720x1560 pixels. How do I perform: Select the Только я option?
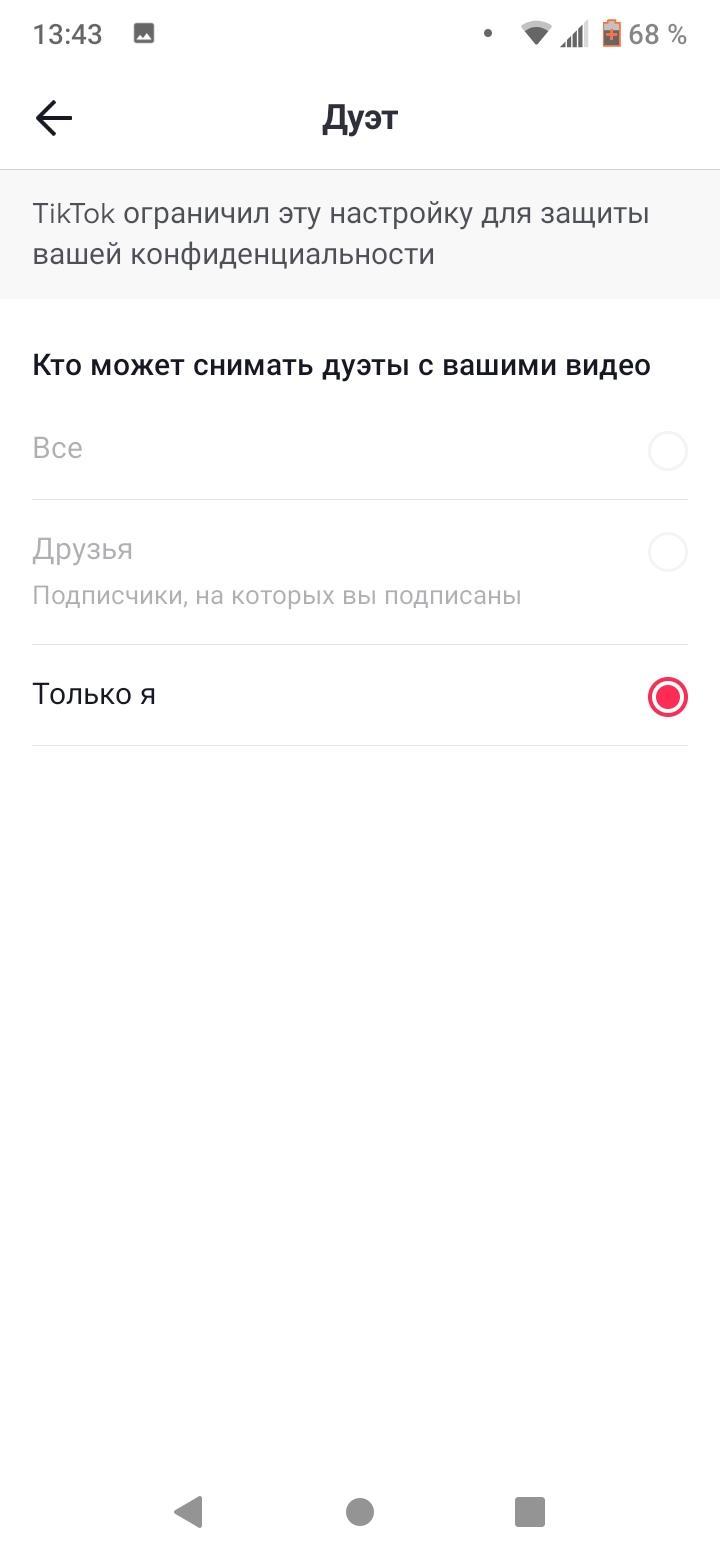point(667,697)
